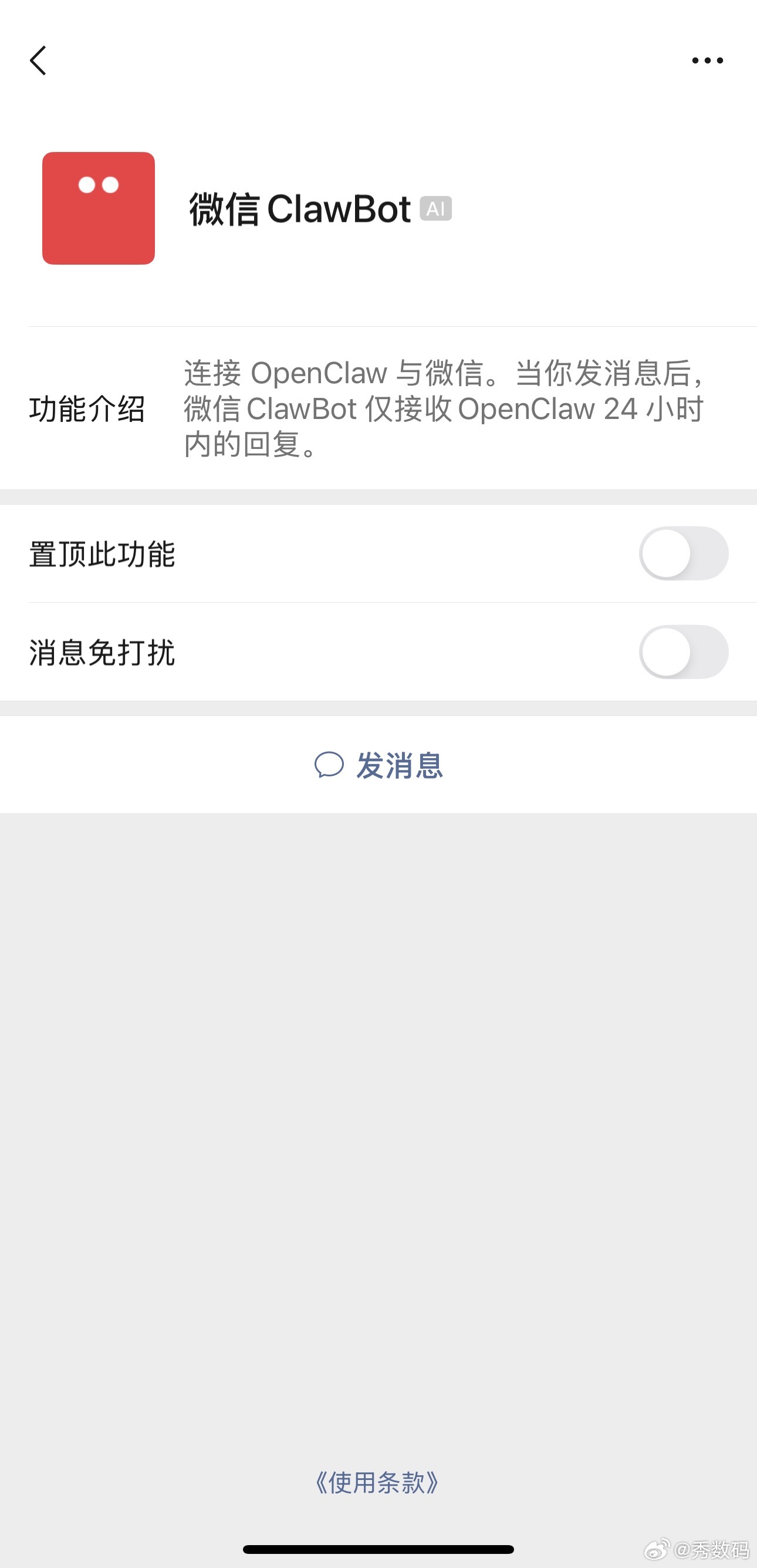
Task: Tap the red ClawBot avatar icon
Action: point(99,208)
